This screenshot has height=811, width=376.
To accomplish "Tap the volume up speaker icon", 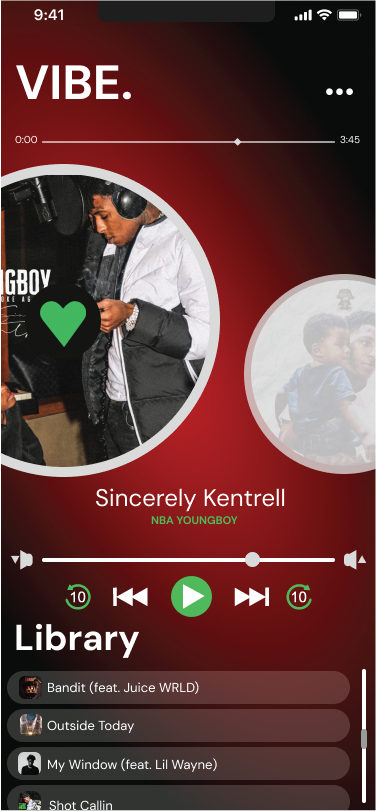I will coord(355,560).
